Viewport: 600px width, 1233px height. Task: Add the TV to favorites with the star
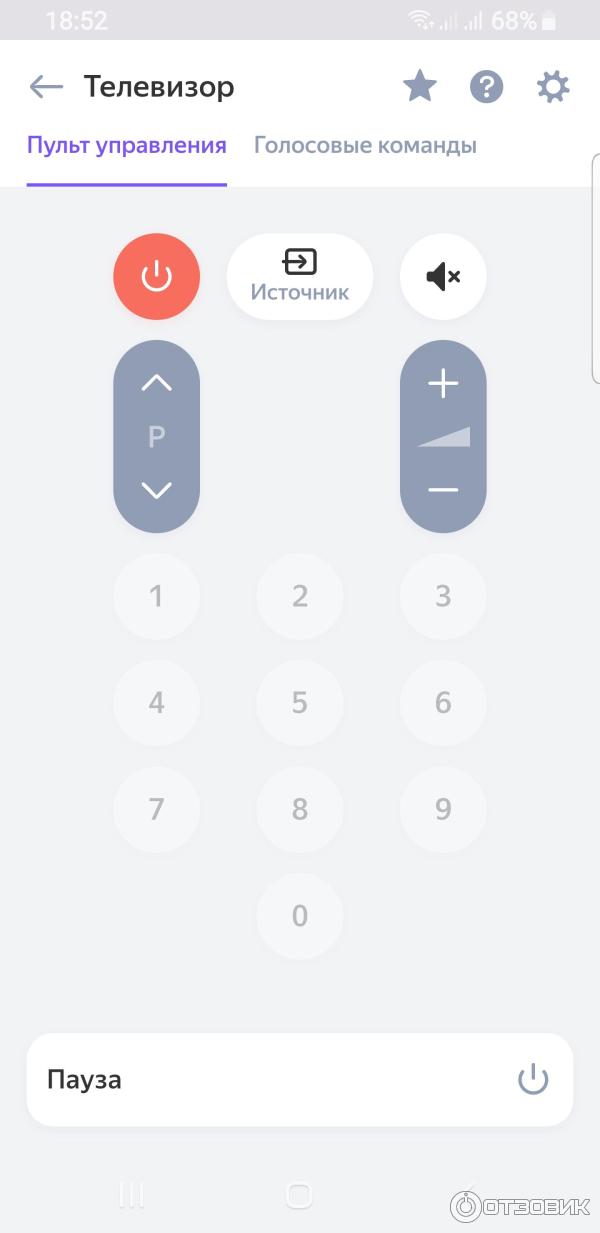tap(420, 87)
